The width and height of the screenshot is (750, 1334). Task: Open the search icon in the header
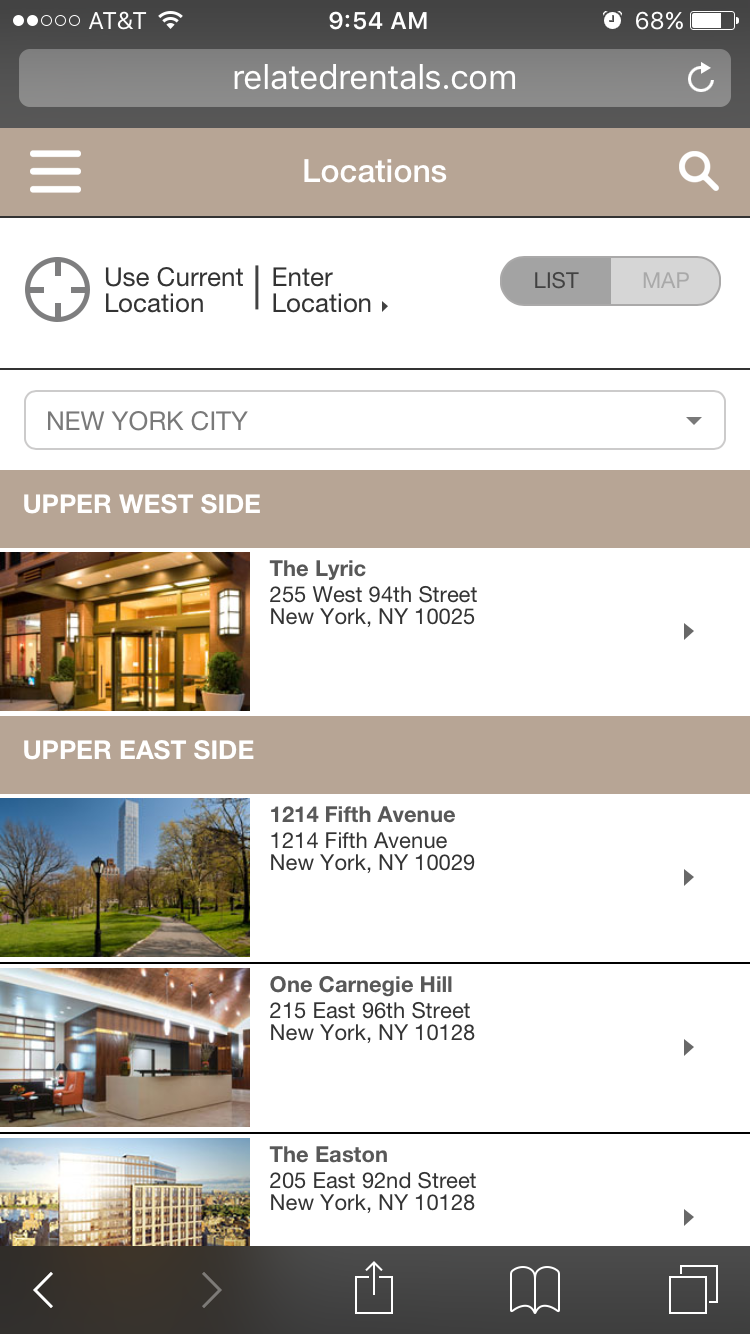(698, 170)
